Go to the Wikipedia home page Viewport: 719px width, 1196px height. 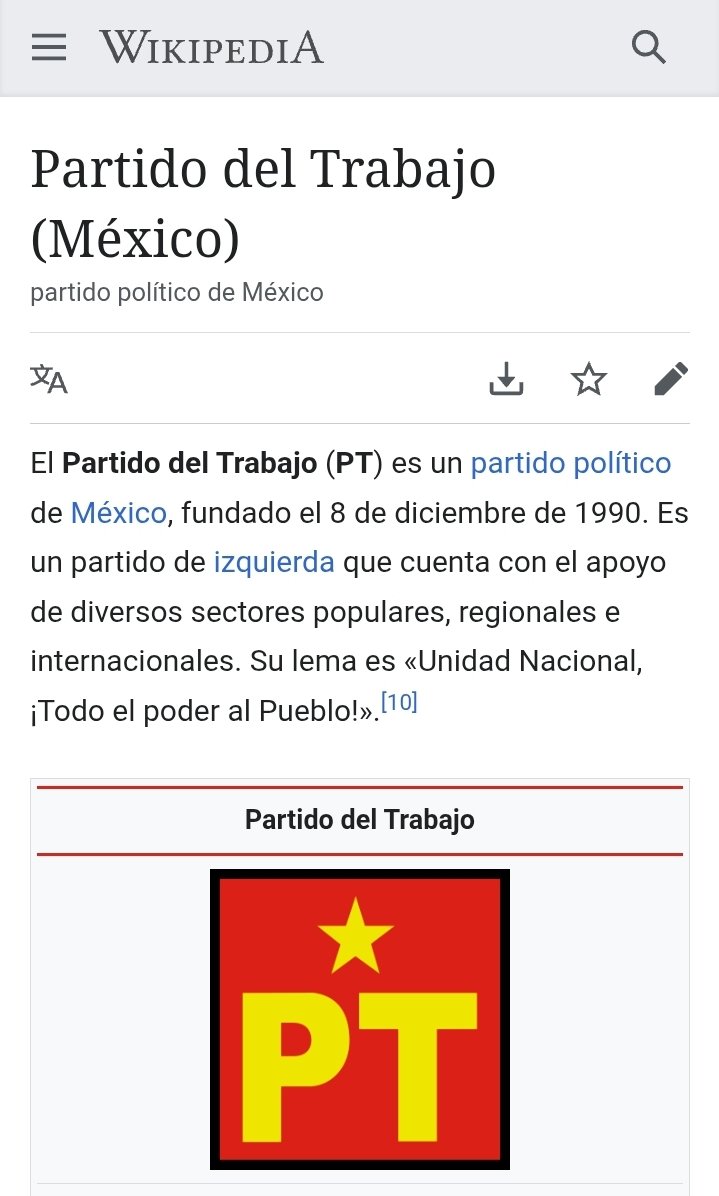(211, 48)
